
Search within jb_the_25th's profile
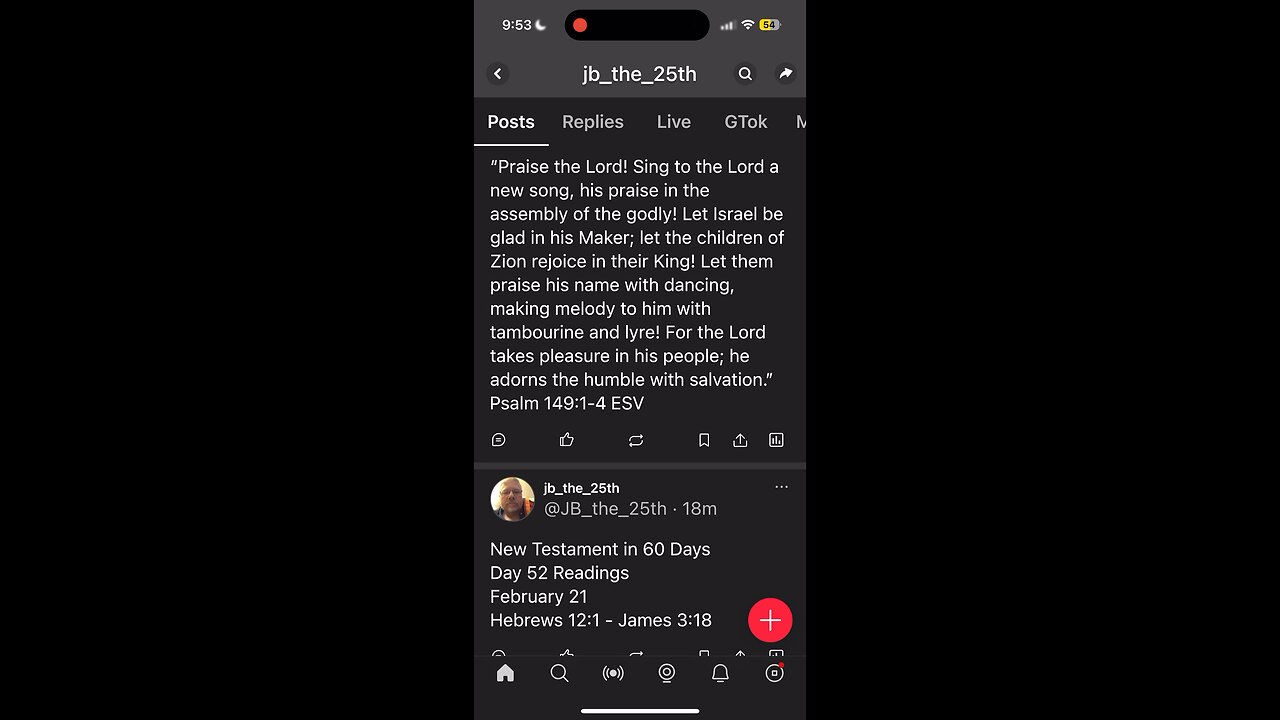(x=745, y=74)
